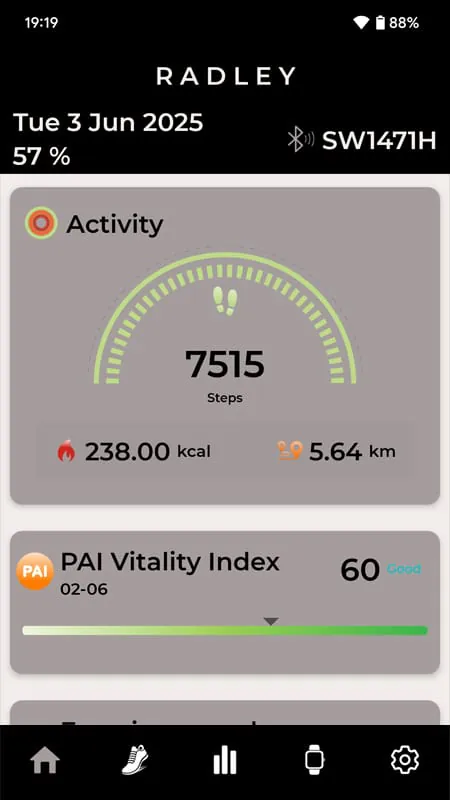Open the Activity card
This screenshot has height=800, width=450.
pos(224,346)
